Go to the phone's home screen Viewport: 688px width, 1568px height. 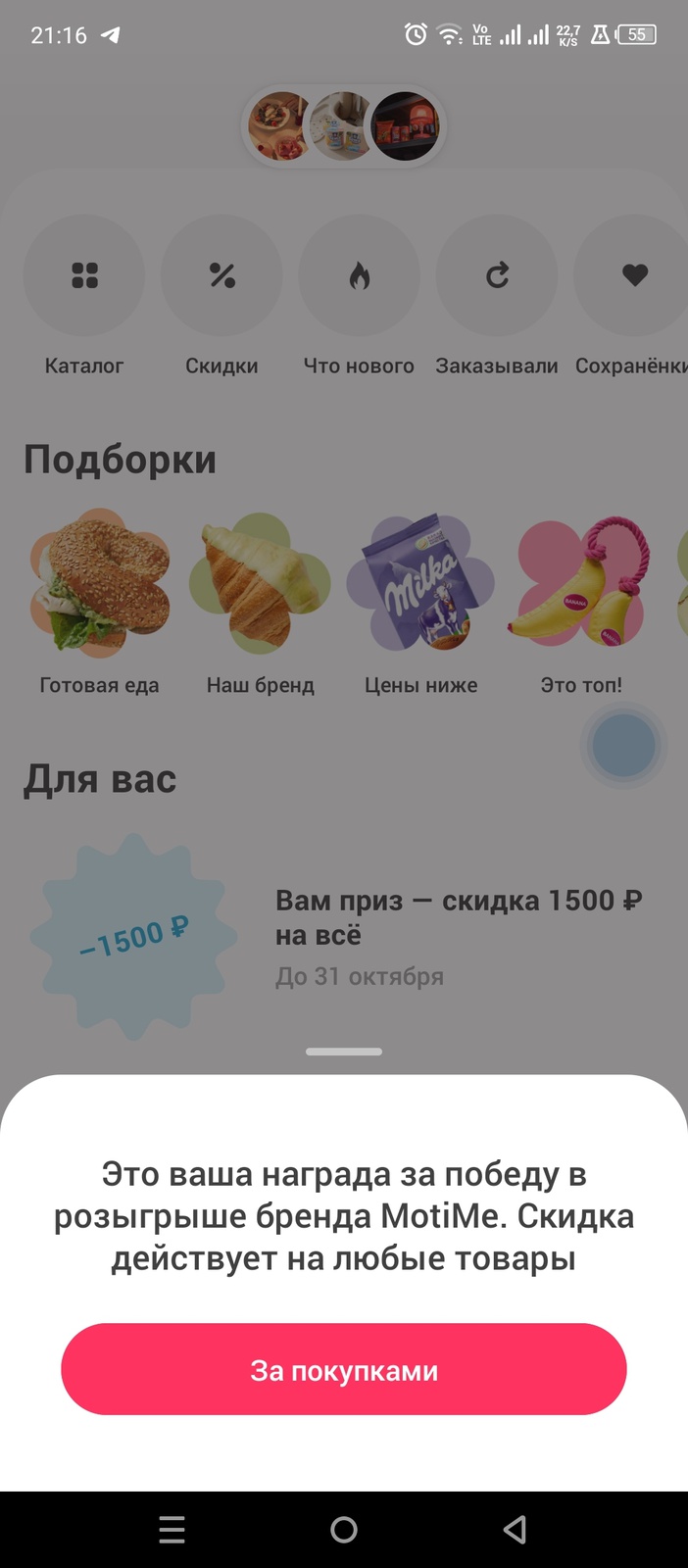(x=344, y=1529)
